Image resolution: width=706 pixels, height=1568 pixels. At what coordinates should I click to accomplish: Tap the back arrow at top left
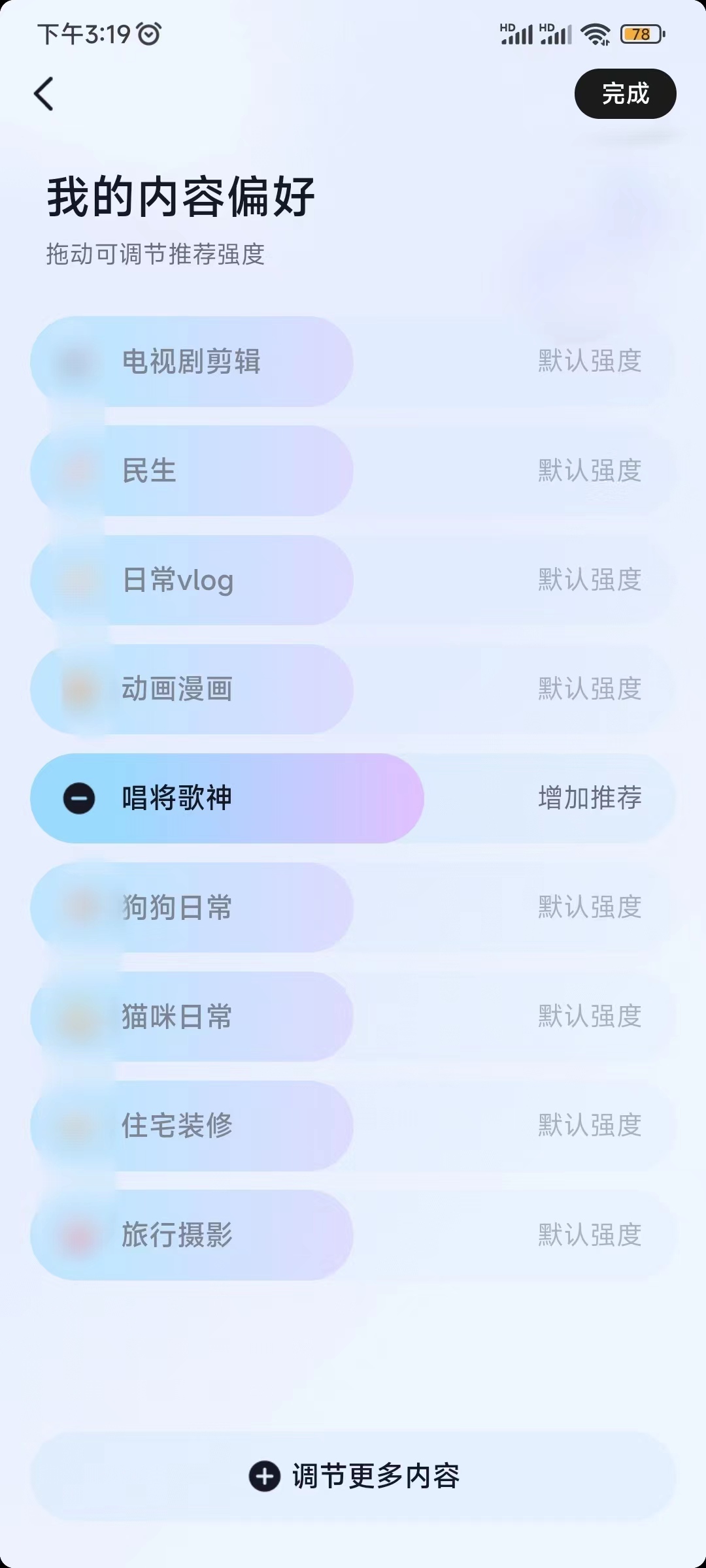point(44,93)
